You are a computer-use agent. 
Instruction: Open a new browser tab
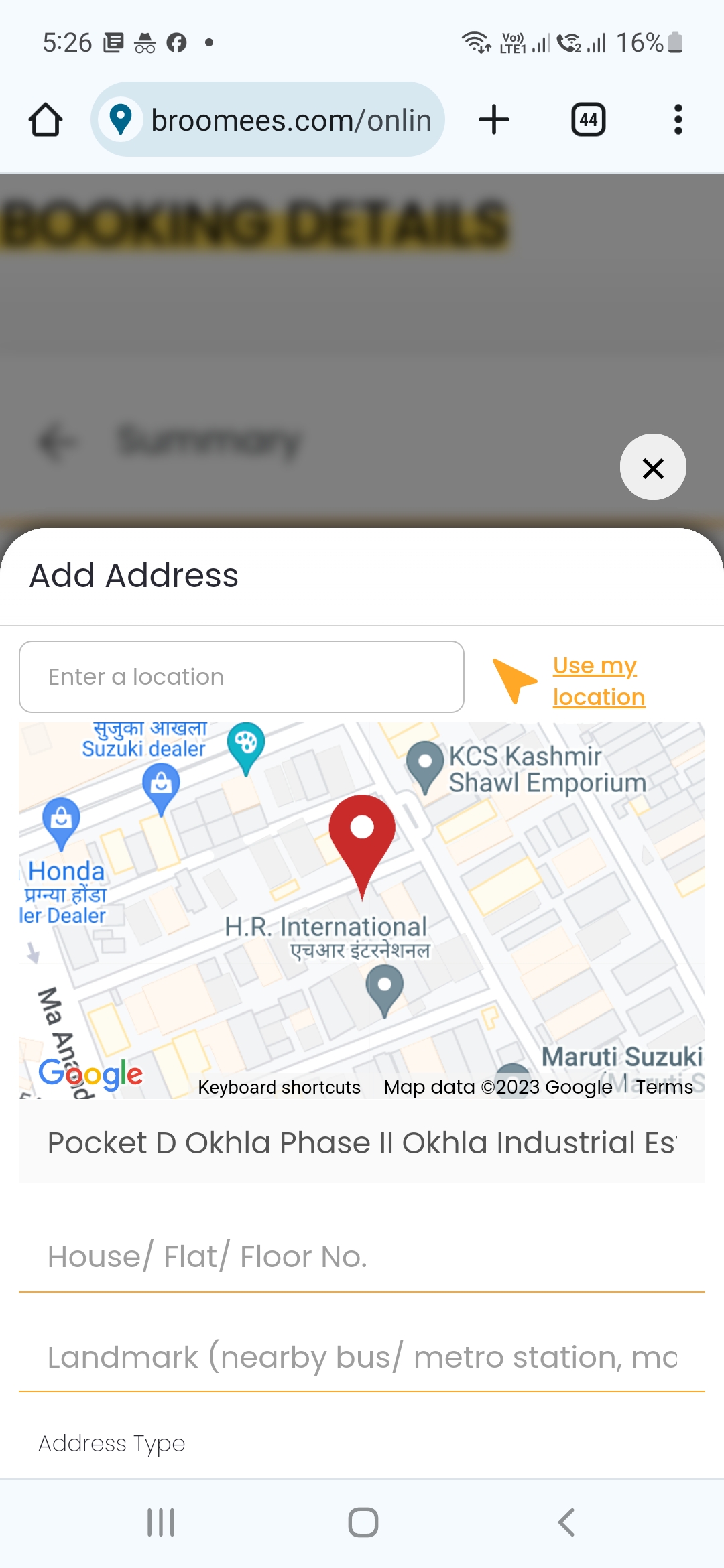click(494, 120)
